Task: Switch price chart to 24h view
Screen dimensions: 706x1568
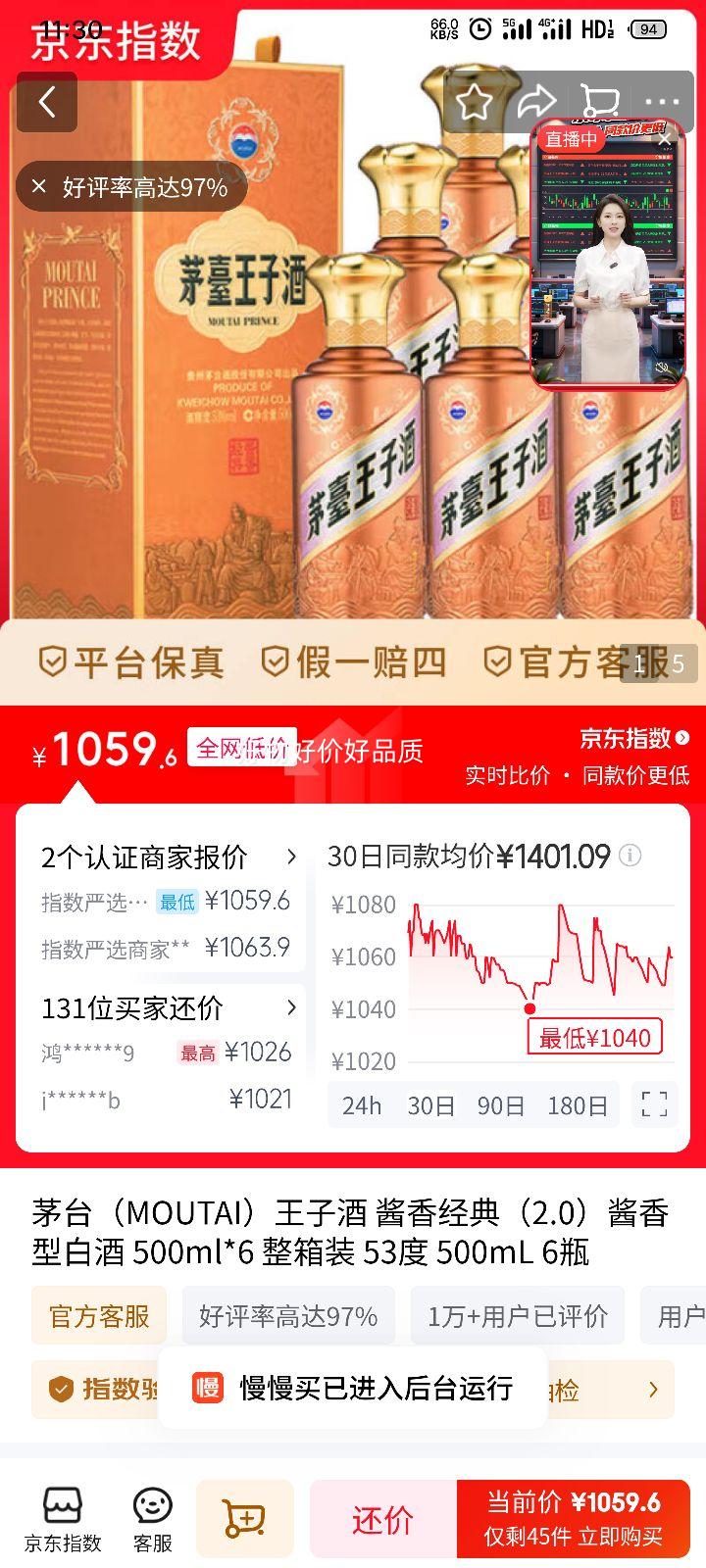Action: pos(361,1104)
